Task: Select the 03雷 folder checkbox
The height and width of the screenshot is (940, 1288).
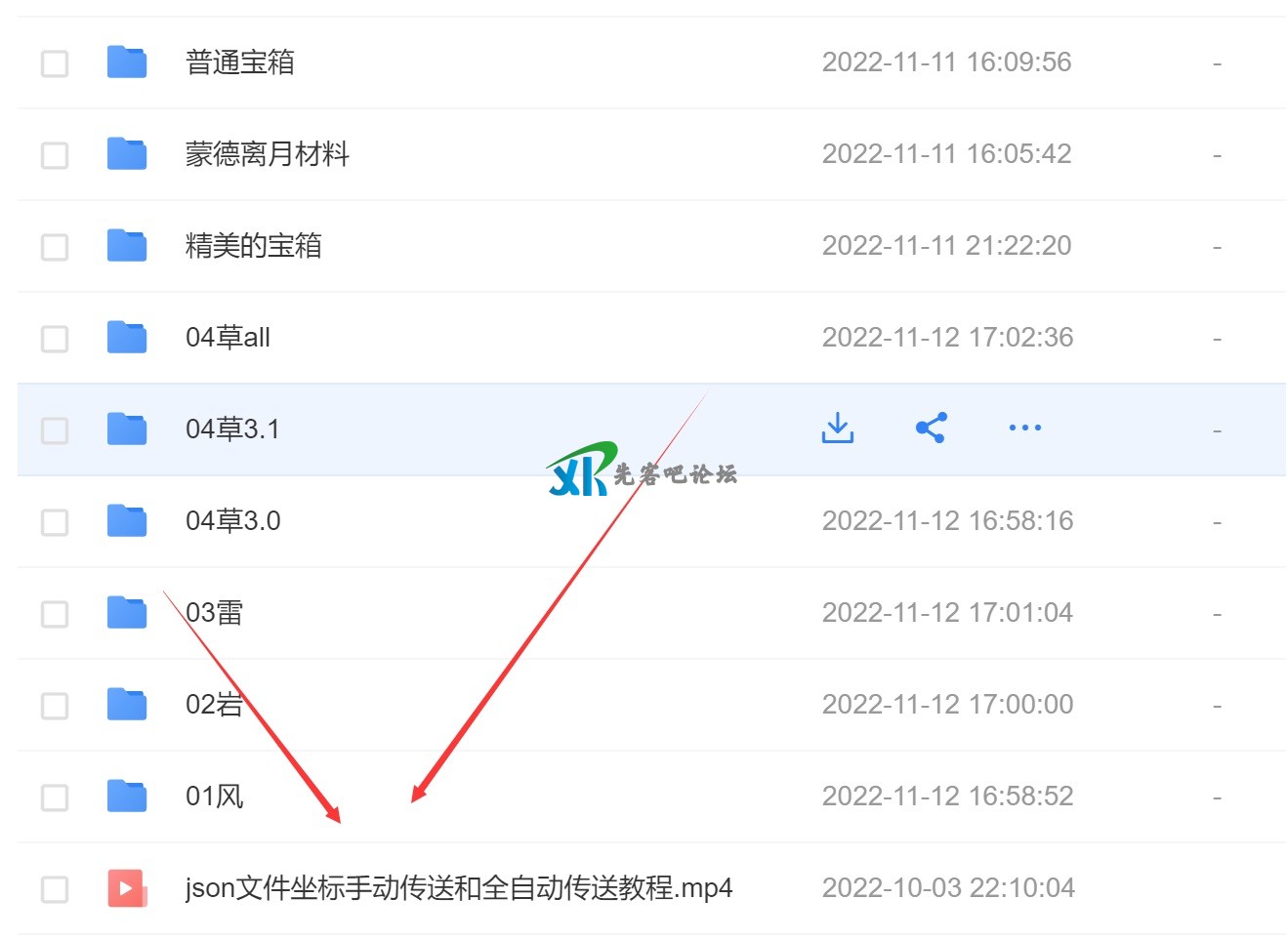Action: click(55, 614)
